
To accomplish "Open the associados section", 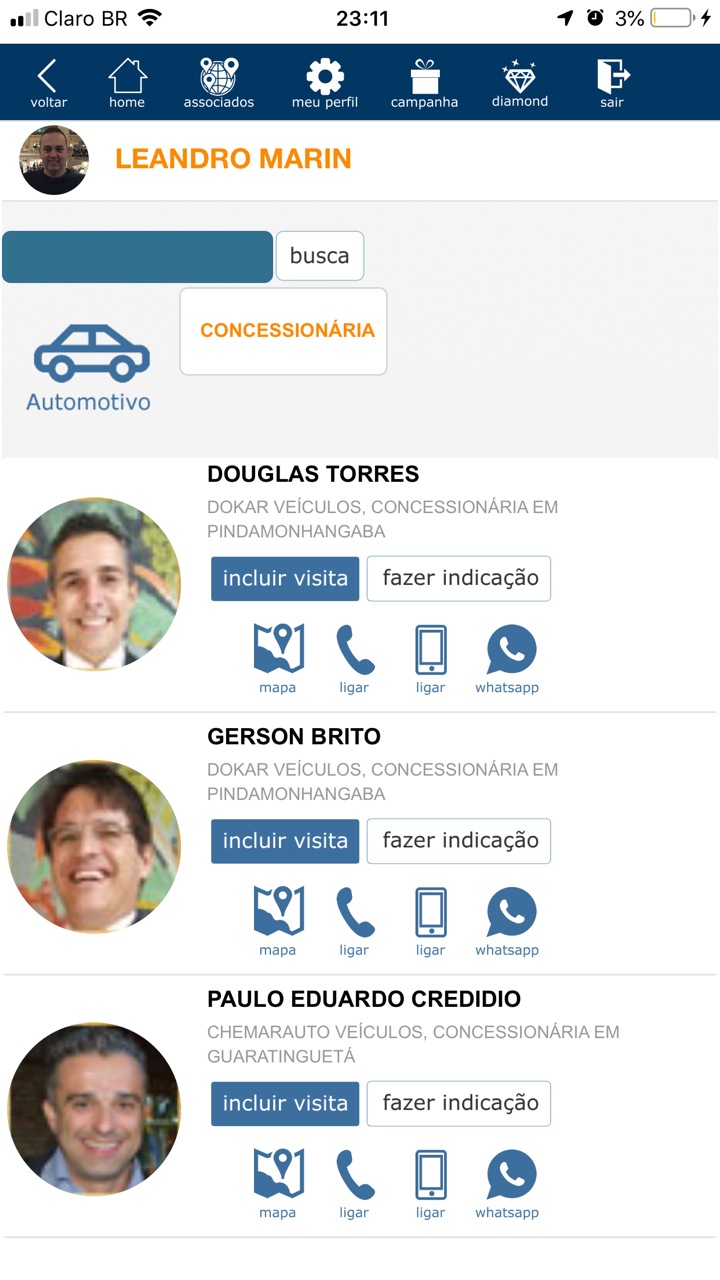I will tap(218, 84).
